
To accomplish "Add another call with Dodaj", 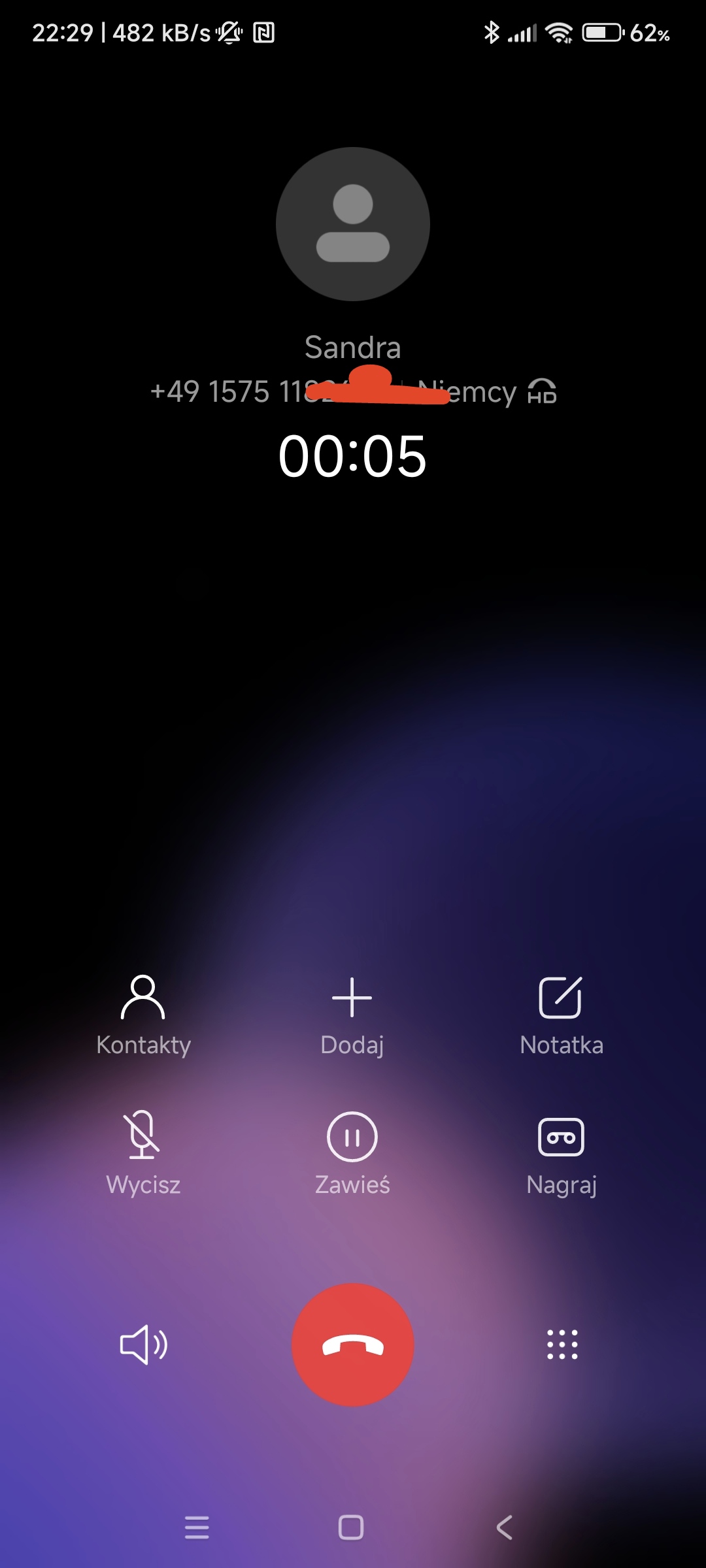I will (x=352, y=1015).
